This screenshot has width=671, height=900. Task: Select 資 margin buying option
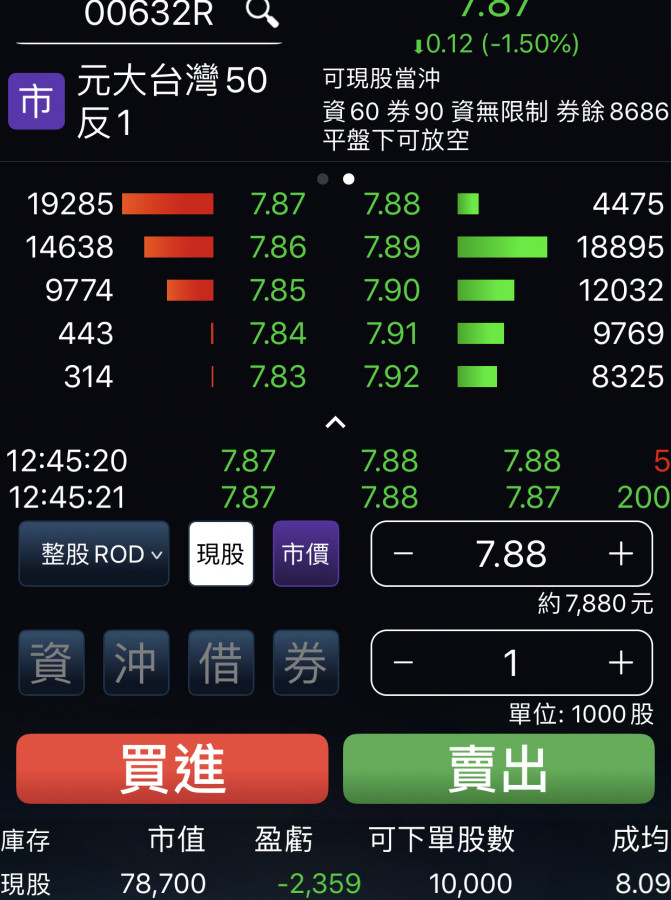[51, 663]
